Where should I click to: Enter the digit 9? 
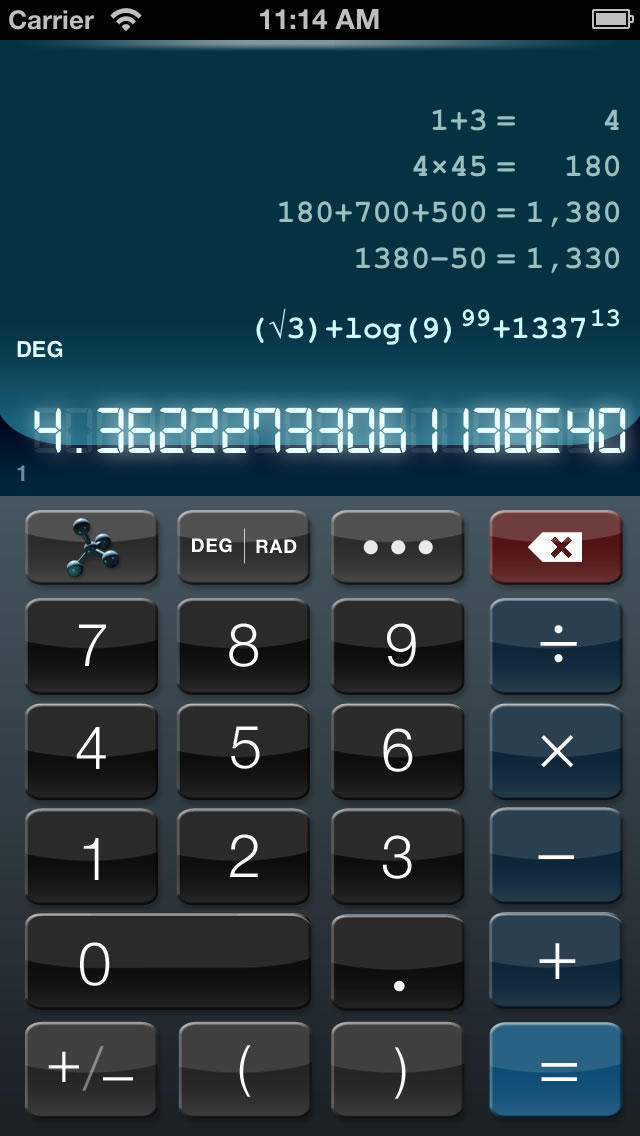tap(397, 646)
